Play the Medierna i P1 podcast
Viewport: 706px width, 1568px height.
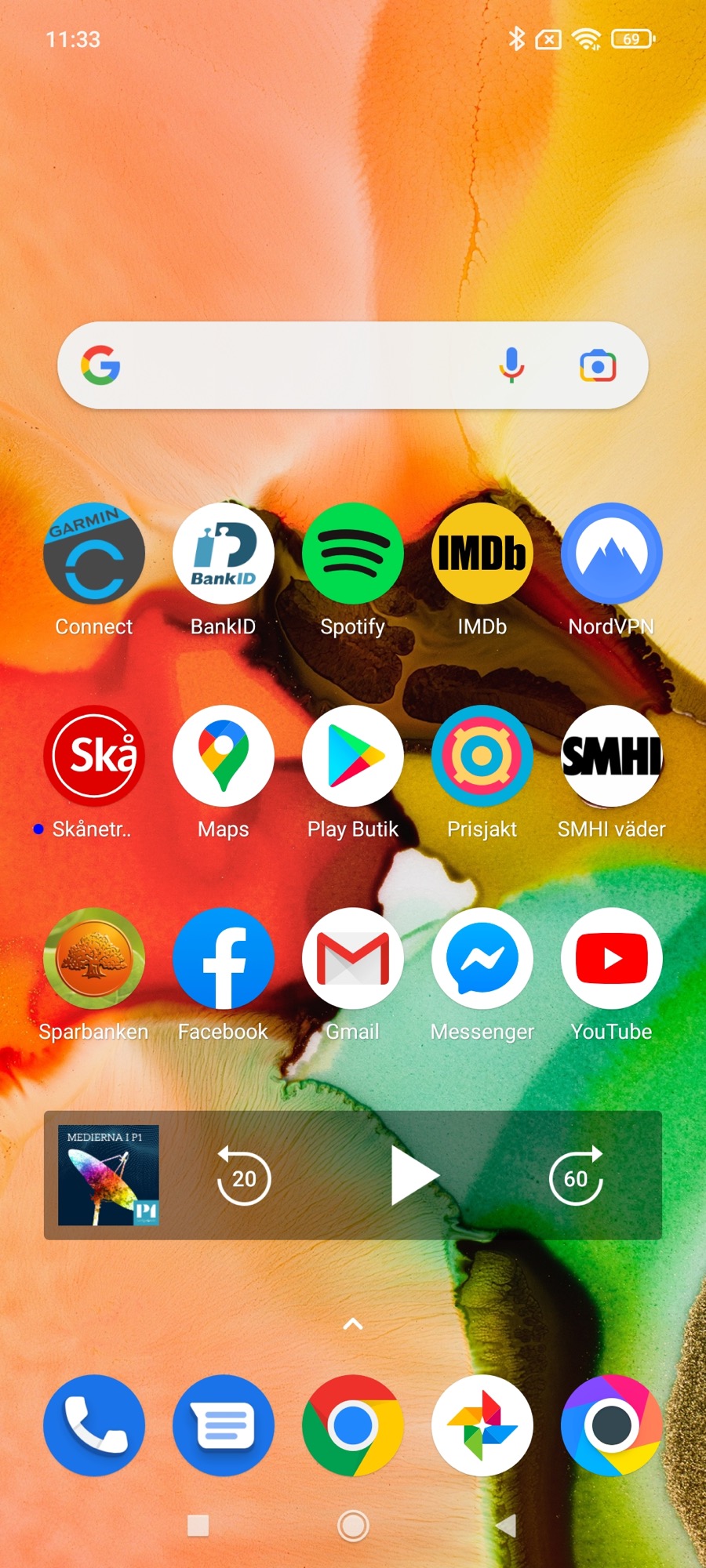pos(413,1176)
